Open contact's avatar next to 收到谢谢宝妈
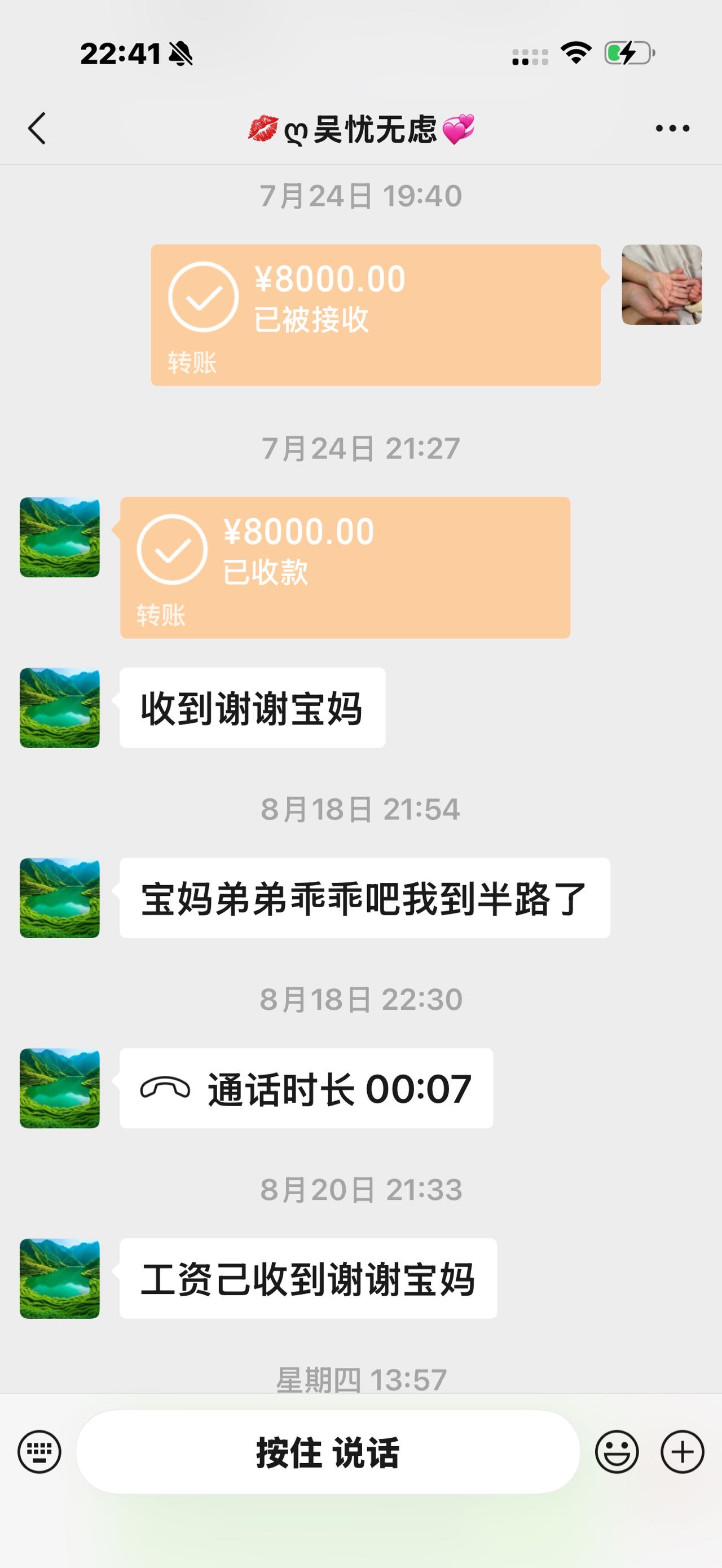 (60, 707)
